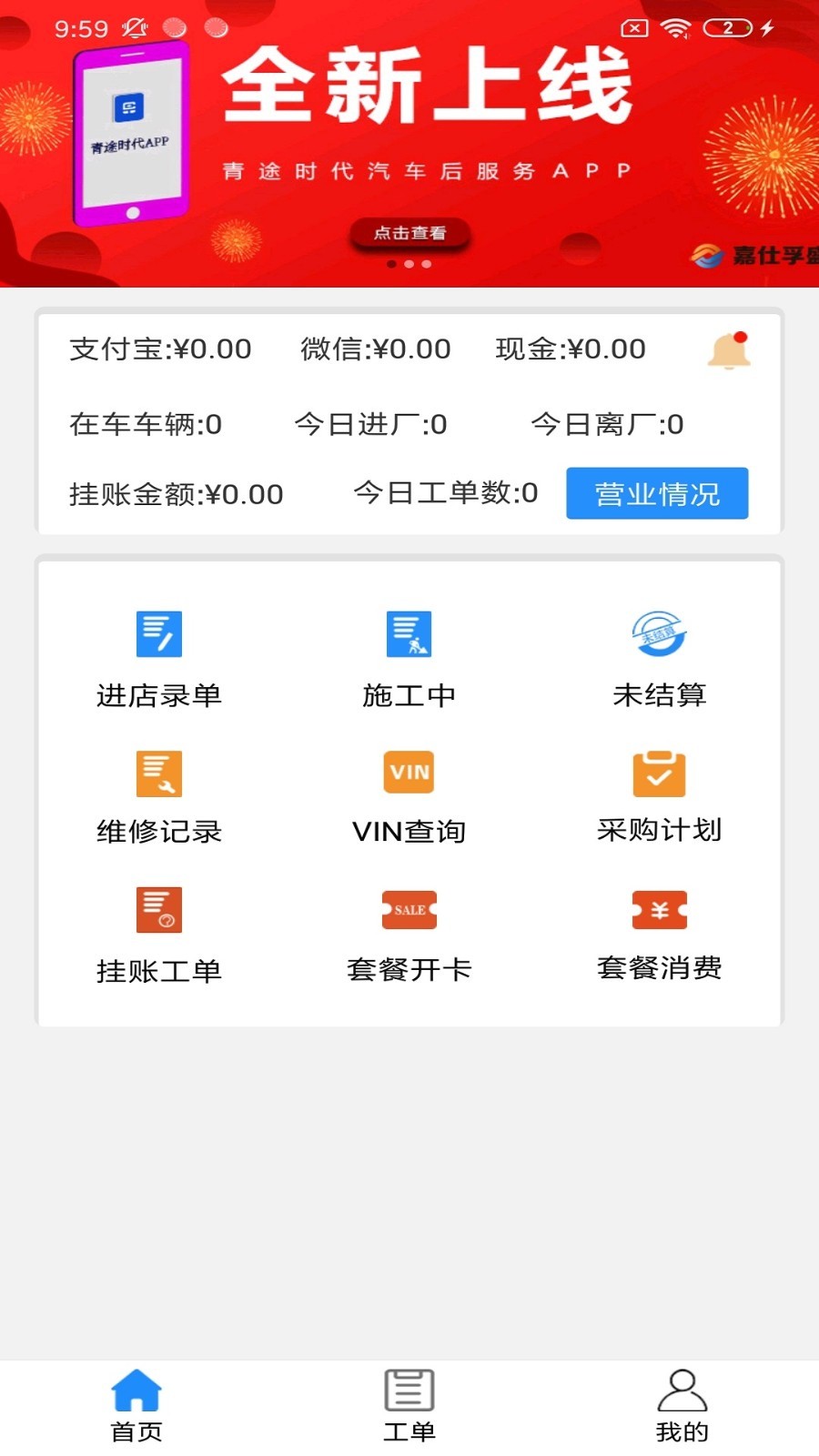Open the 进店录单 entry icon
The width and height of the screenshot is (819, 1456).
tap(159, 633)
